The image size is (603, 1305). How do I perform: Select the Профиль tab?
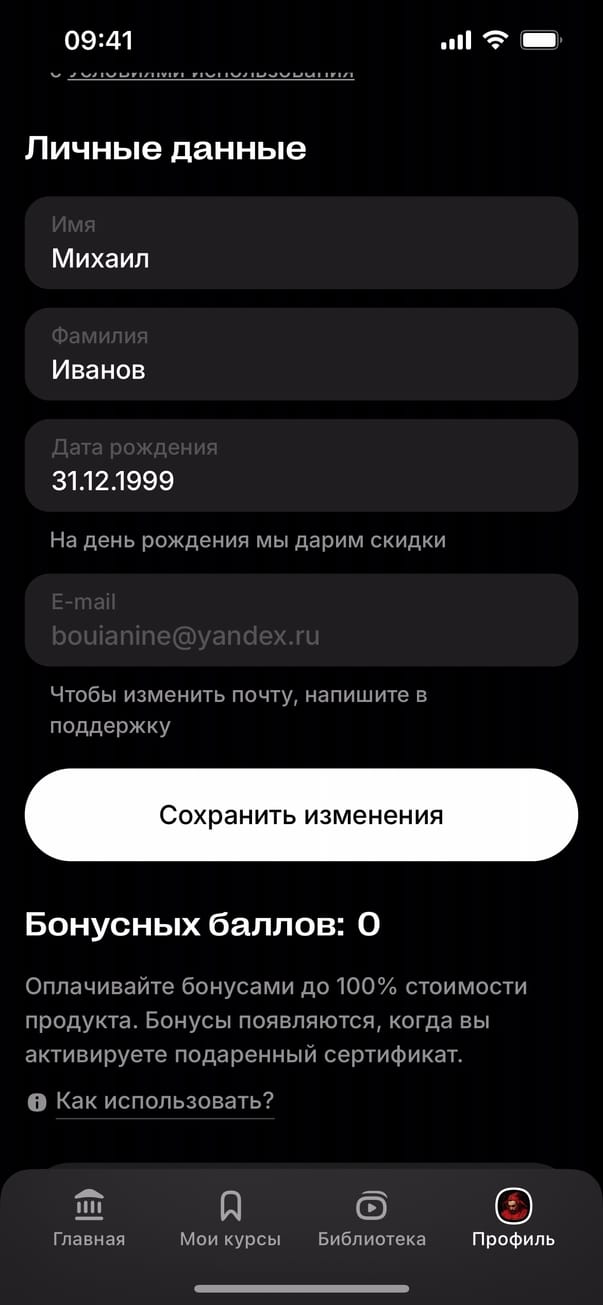click(514, 1219)
